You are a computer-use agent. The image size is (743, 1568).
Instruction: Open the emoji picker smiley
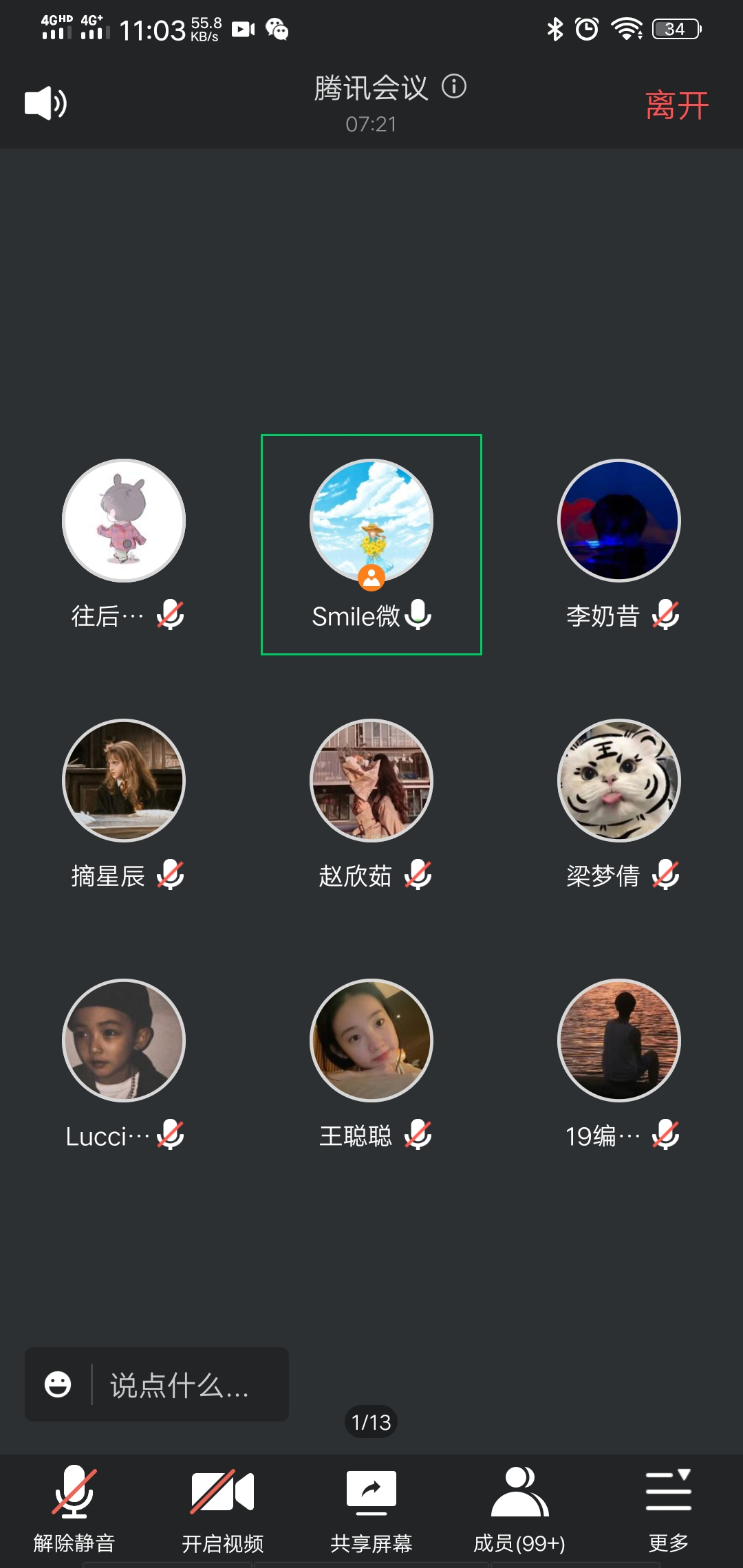click(58, 1384)
